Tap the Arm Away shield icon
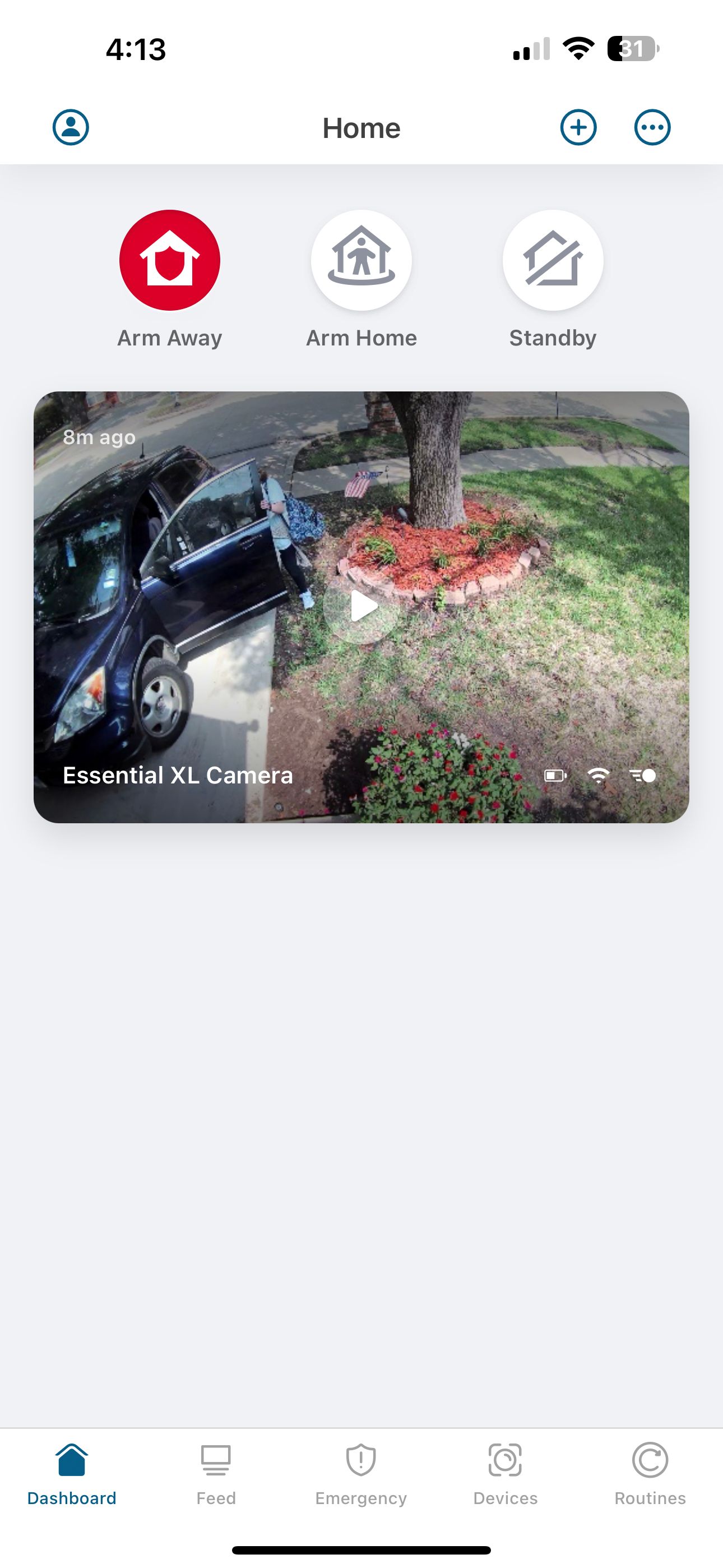This screenshot has width=723, height=1568. coord(170,259)
